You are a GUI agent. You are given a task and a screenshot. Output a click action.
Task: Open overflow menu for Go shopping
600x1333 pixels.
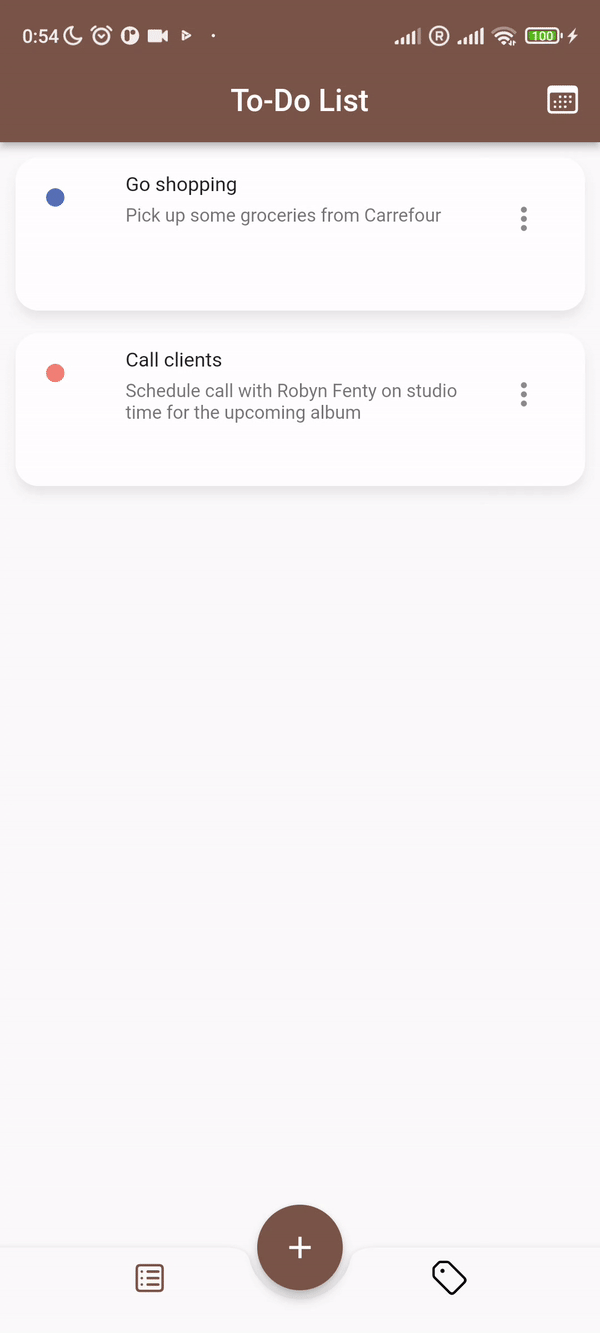tap(524, 219)
